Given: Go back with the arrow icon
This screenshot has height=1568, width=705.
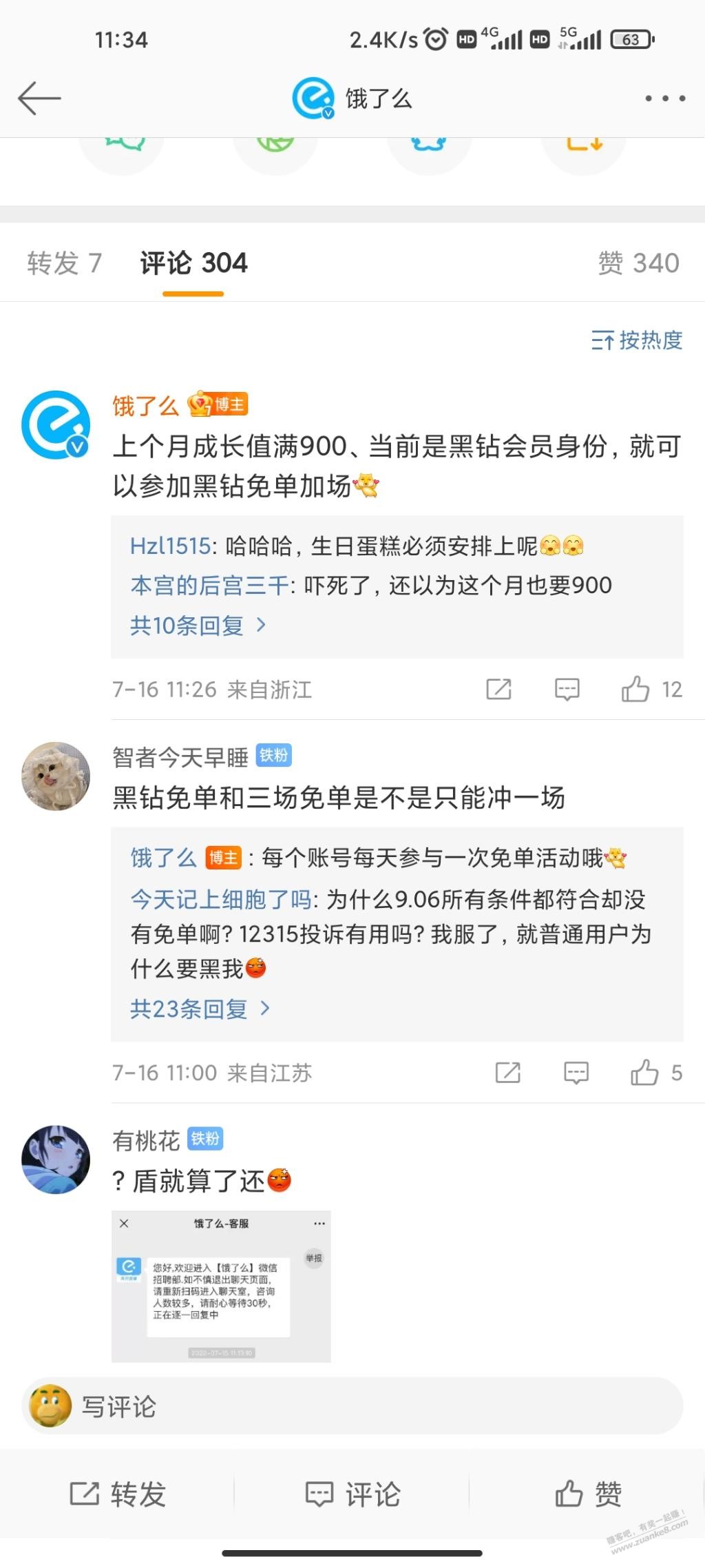Looking at the screenshot, I should tap(39, 98).
